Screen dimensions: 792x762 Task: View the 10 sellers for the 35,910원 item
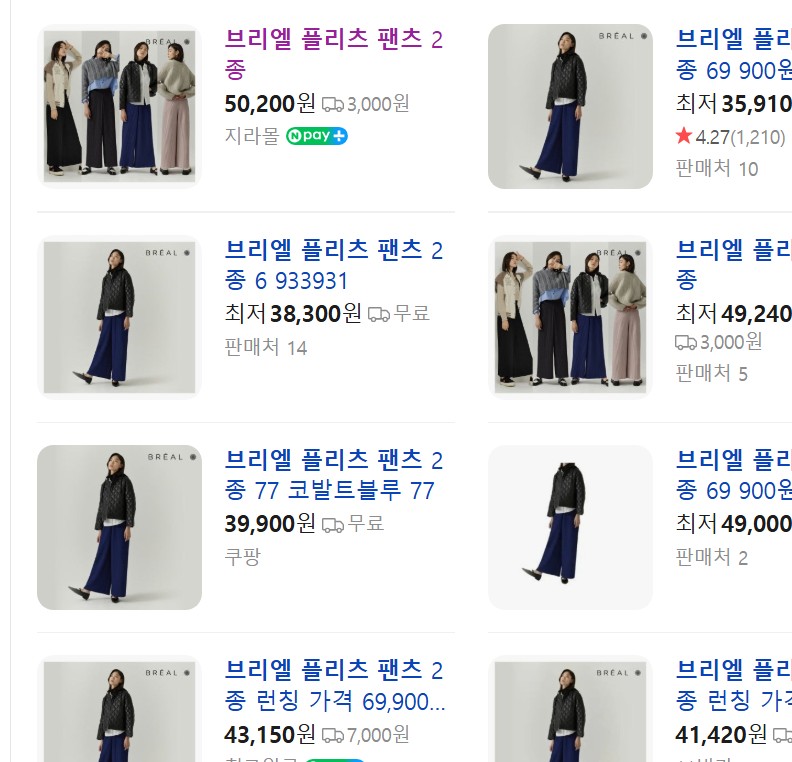click(717, 168)
